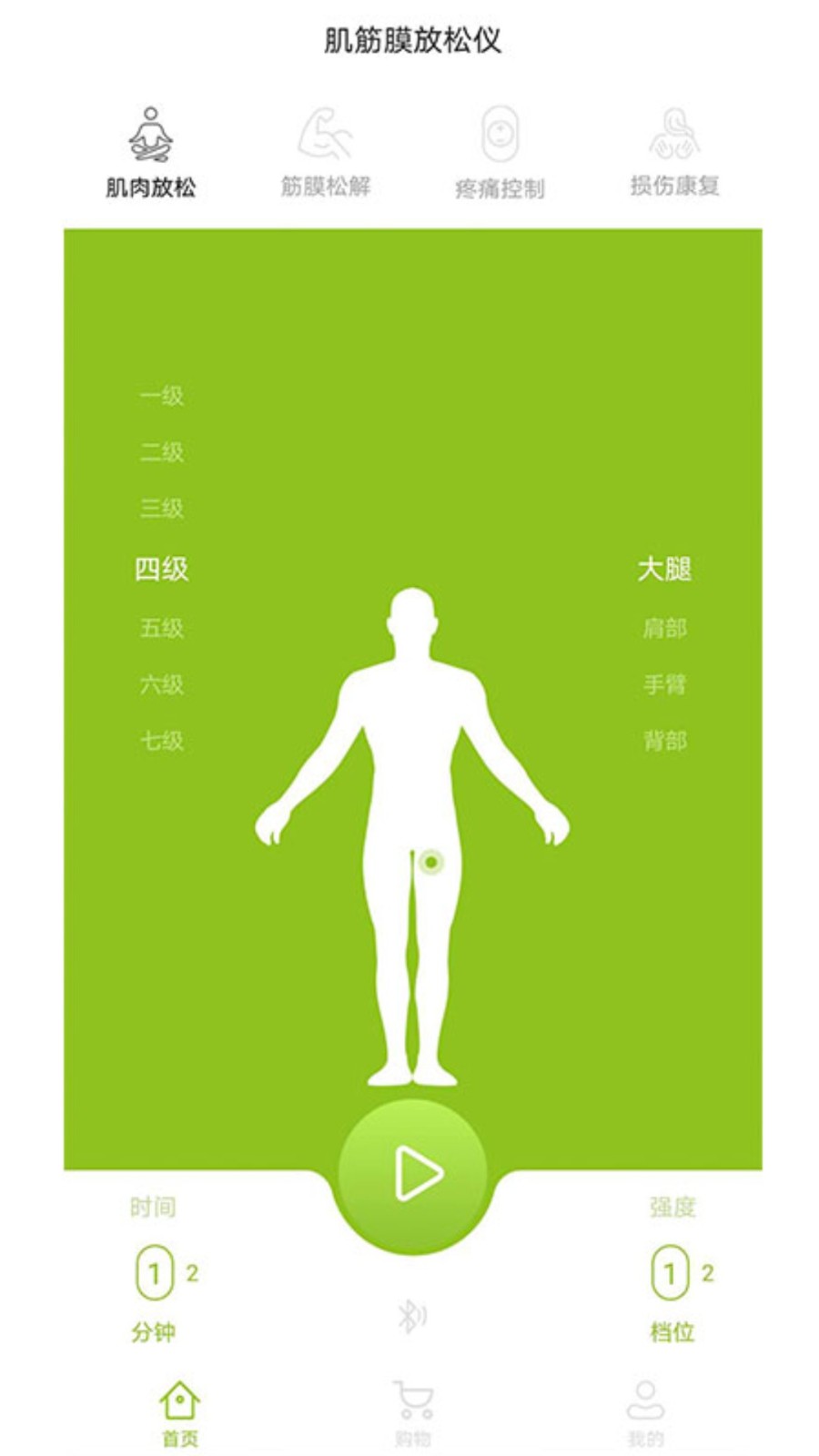The width and height of the screenshot is (819, 1456).
Task: Choose intensity level 七级
Action: (x=162, y=741)
